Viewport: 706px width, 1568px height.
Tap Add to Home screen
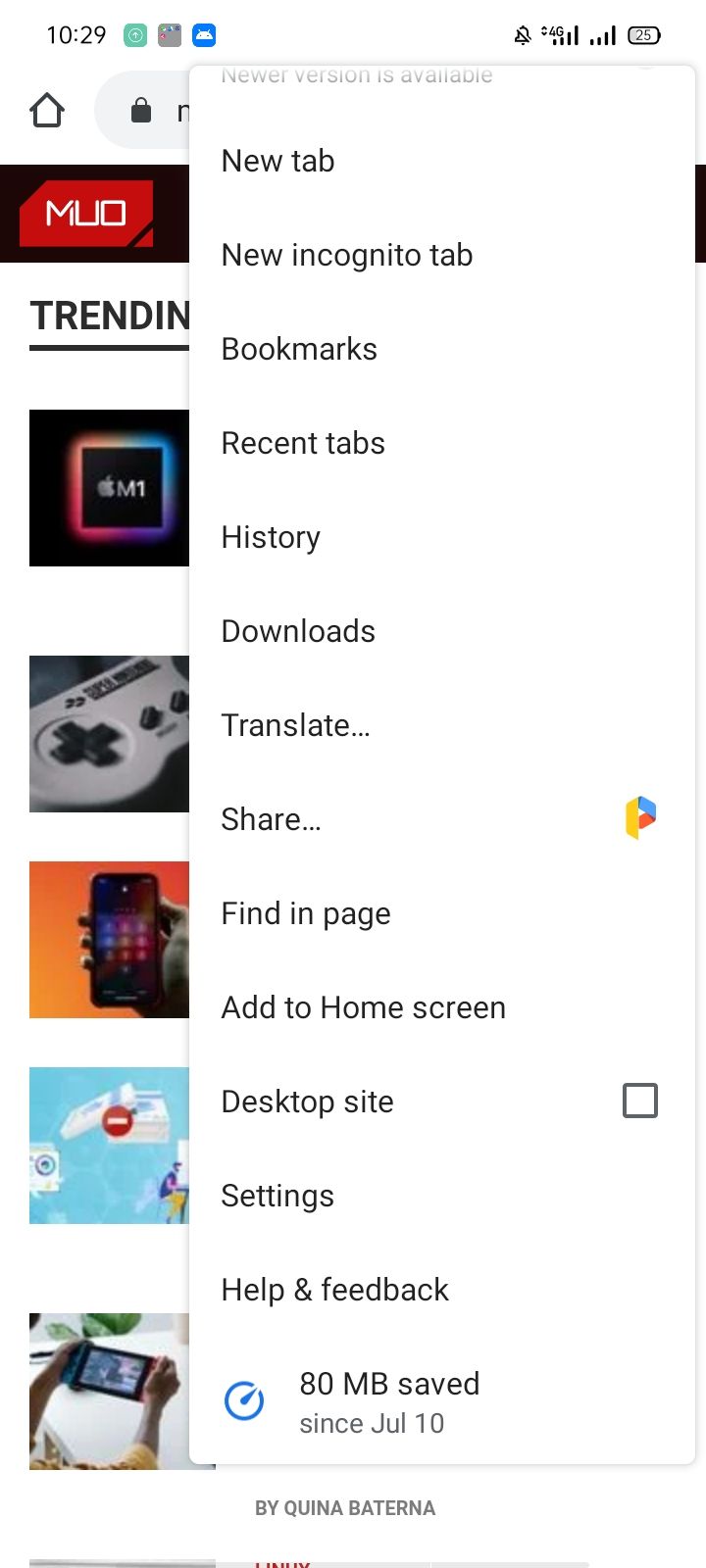click(x=364, y=1007)
